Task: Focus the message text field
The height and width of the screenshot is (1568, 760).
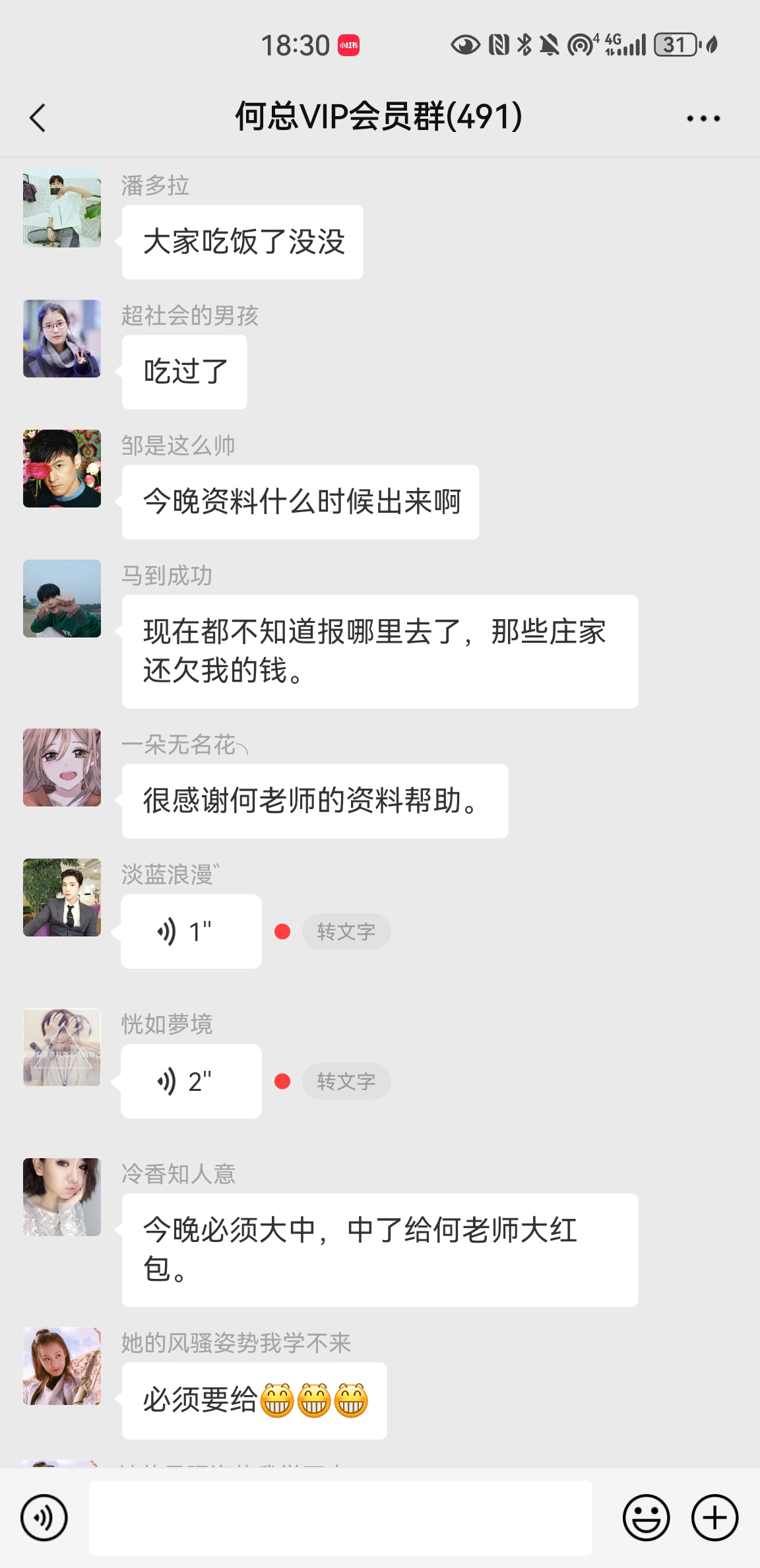Action: tap(340, 1517)
